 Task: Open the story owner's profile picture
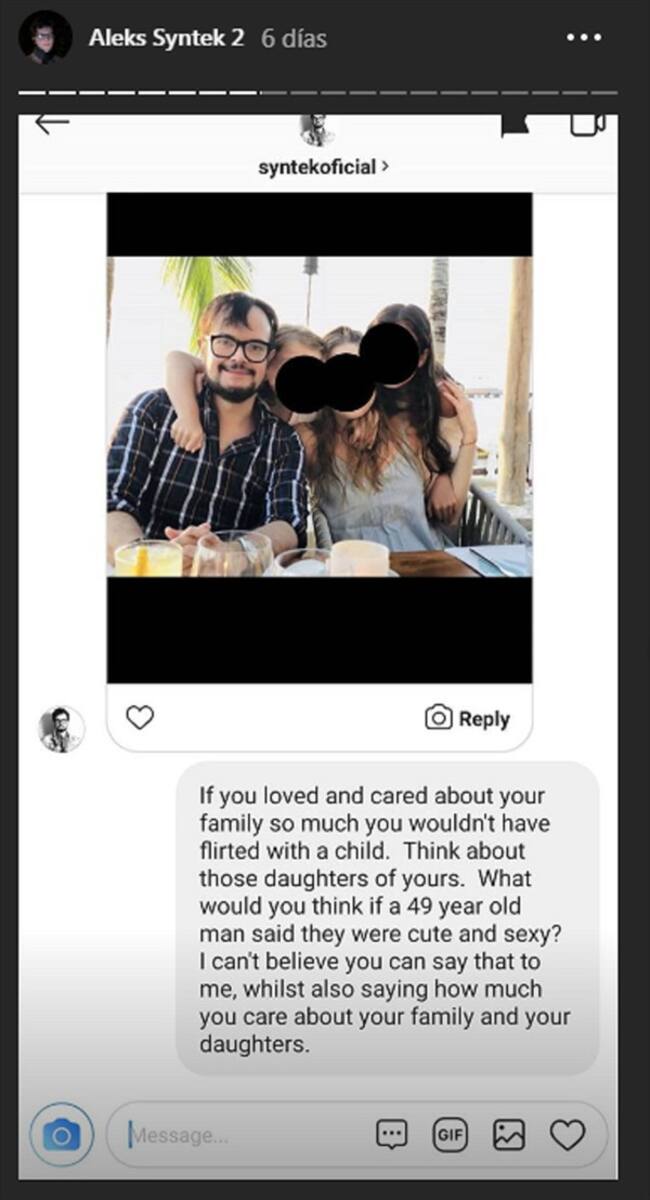45,38
